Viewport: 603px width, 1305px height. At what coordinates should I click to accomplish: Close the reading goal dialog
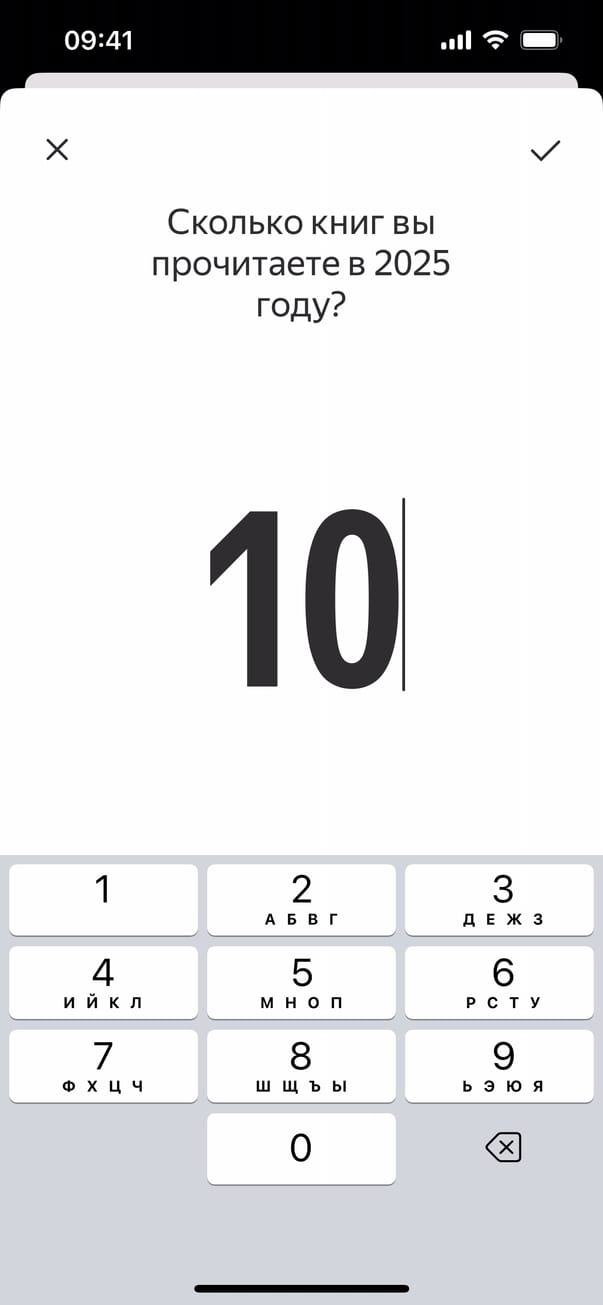[58, 150]
